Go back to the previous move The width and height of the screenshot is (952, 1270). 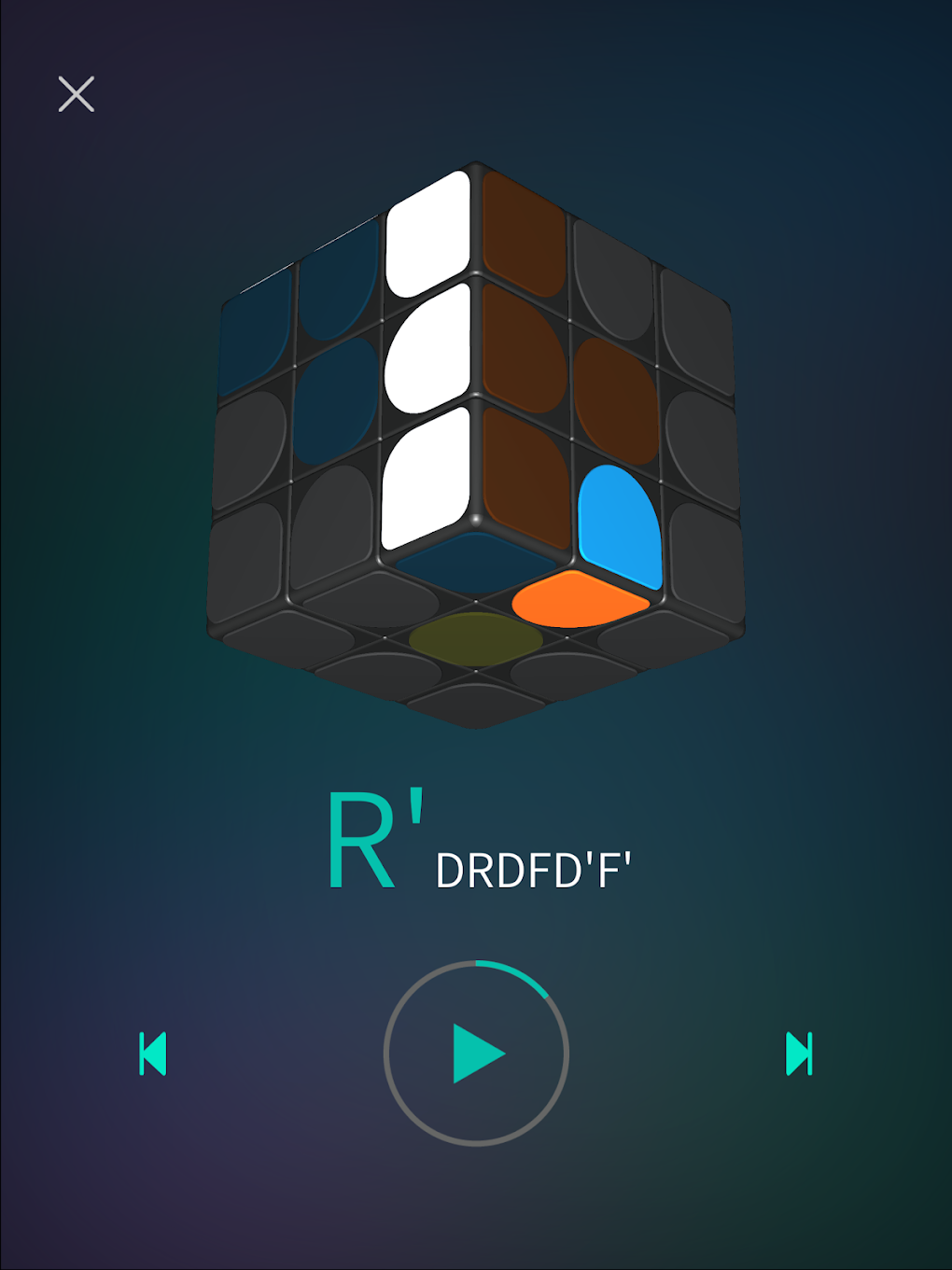[x=153, y=1054]
